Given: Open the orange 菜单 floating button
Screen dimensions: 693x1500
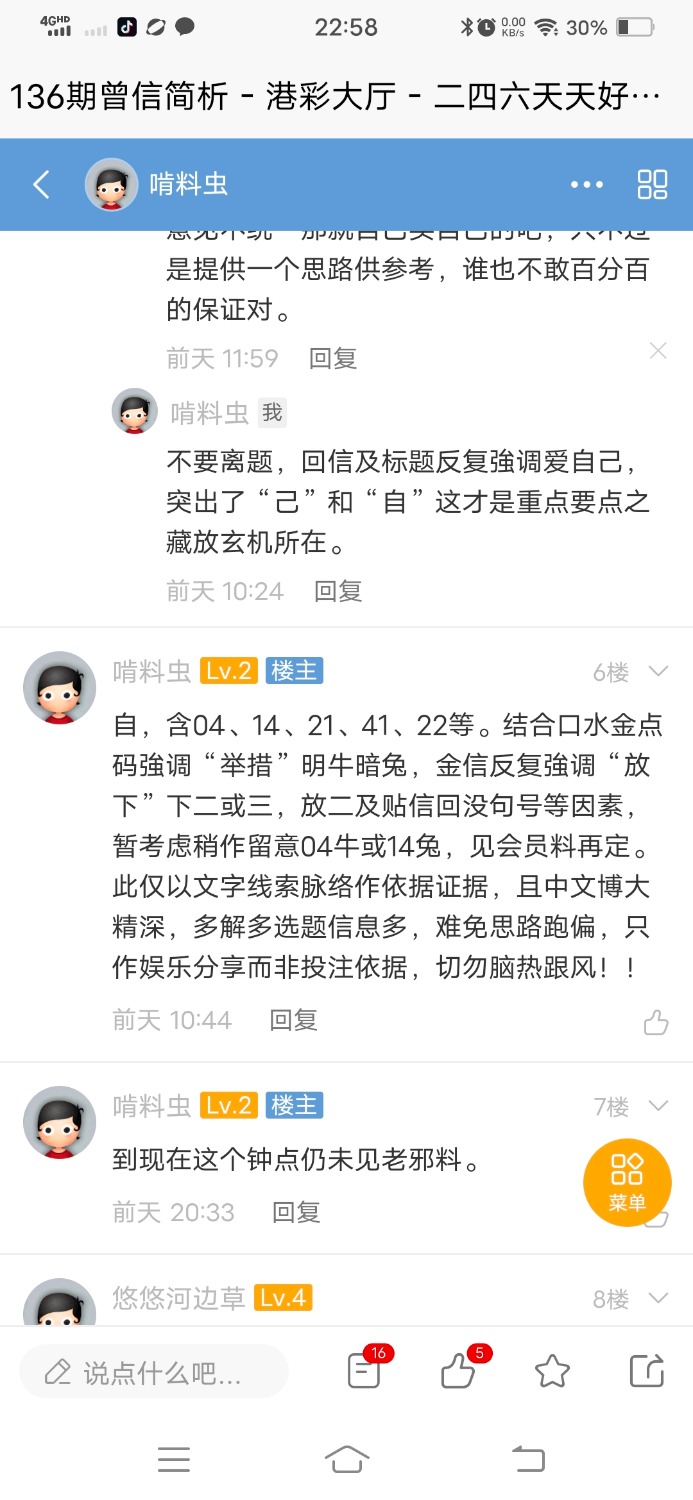Looking at the screenshot, I should pos(627,1182).
